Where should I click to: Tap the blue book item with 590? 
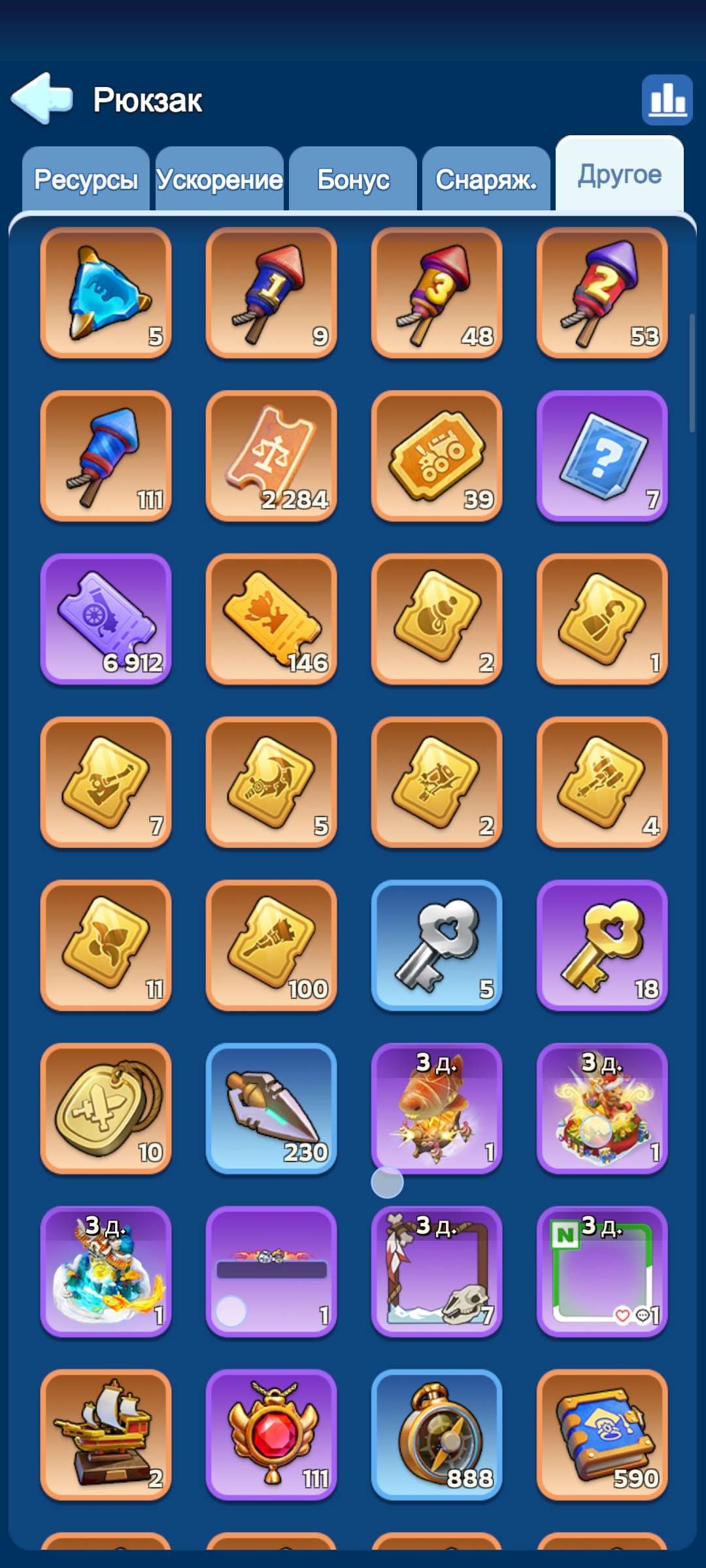(602, 1435)
